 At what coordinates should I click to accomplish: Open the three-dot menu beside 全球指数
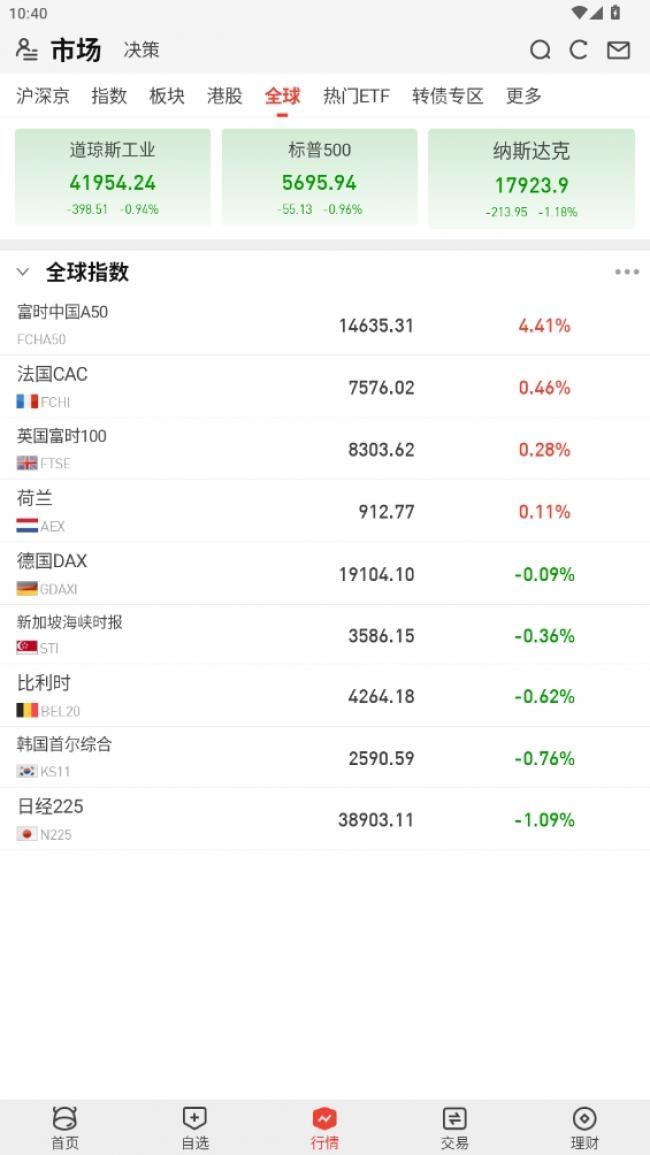coord(627,272)
